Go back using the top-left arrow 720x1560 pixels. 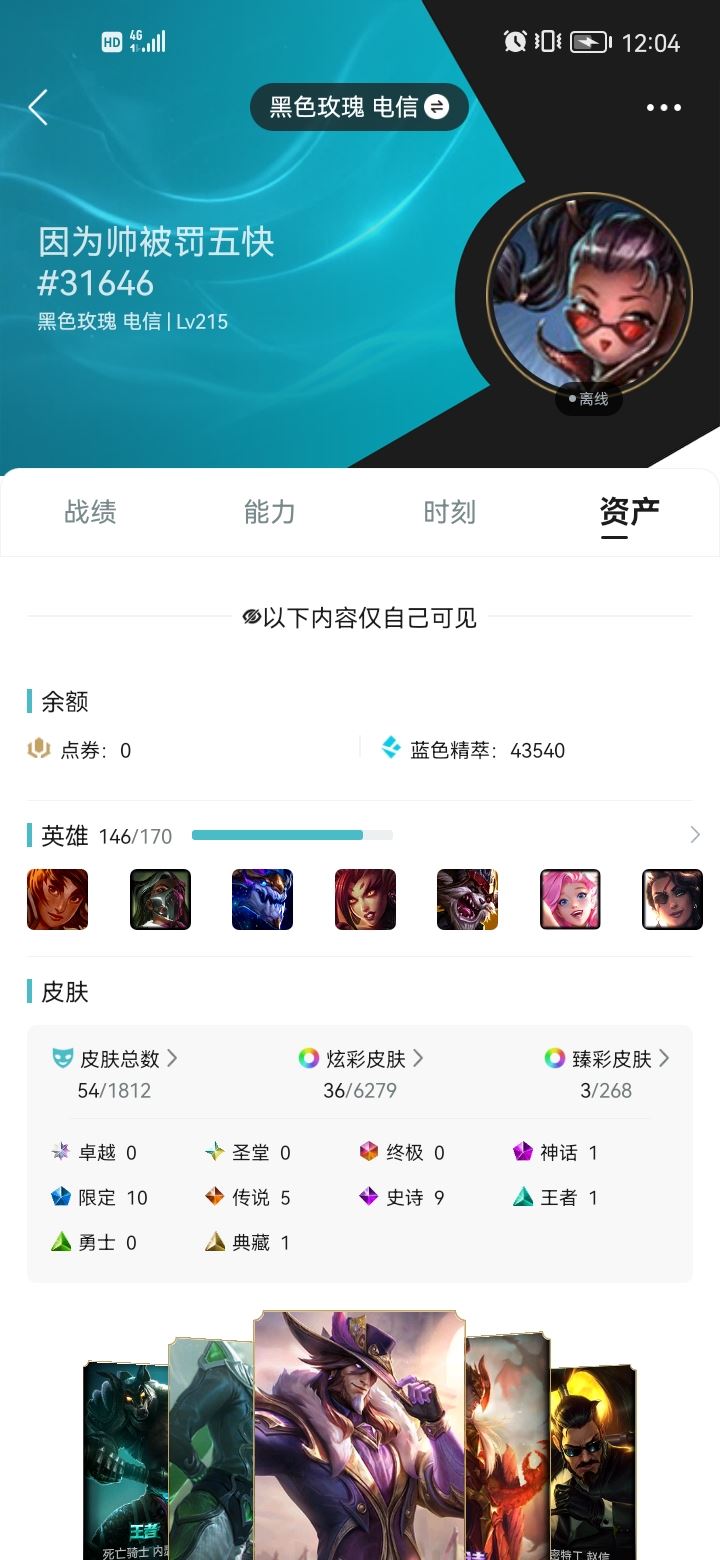[38, 107]
